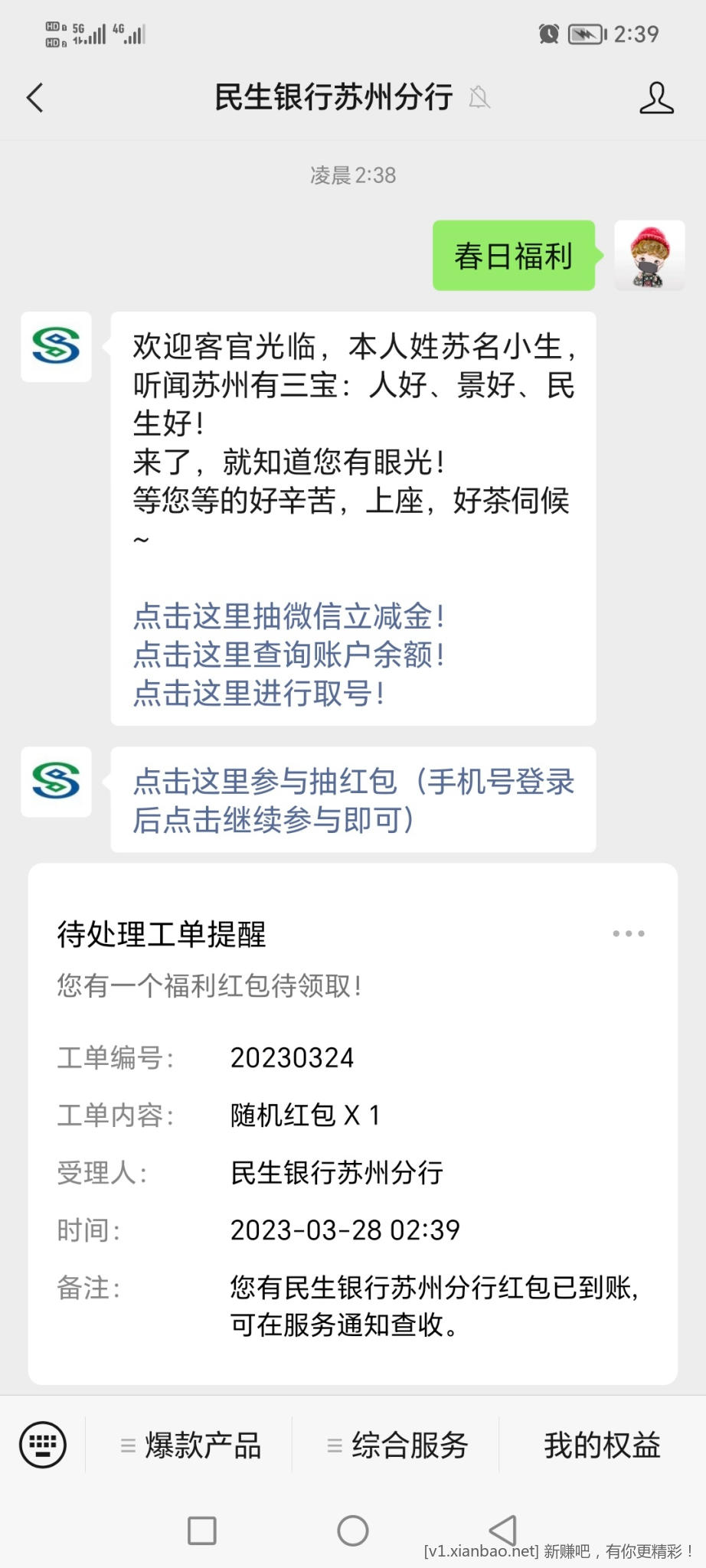Tap the bank's avatar beside the welcome message

pos(56,347)
